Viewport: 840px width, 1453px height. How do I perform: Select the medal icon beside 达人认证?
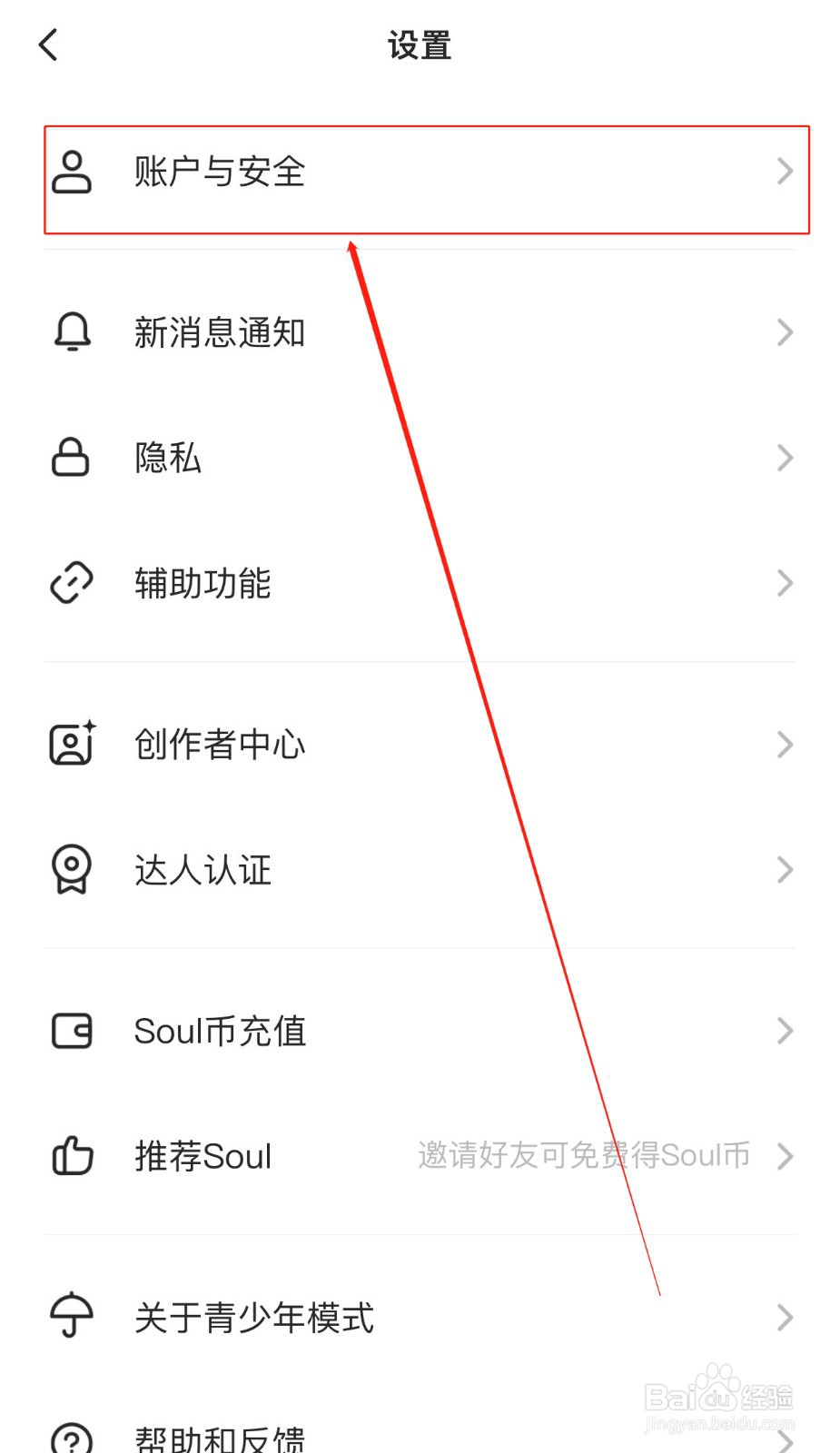(x=72, y=870)
